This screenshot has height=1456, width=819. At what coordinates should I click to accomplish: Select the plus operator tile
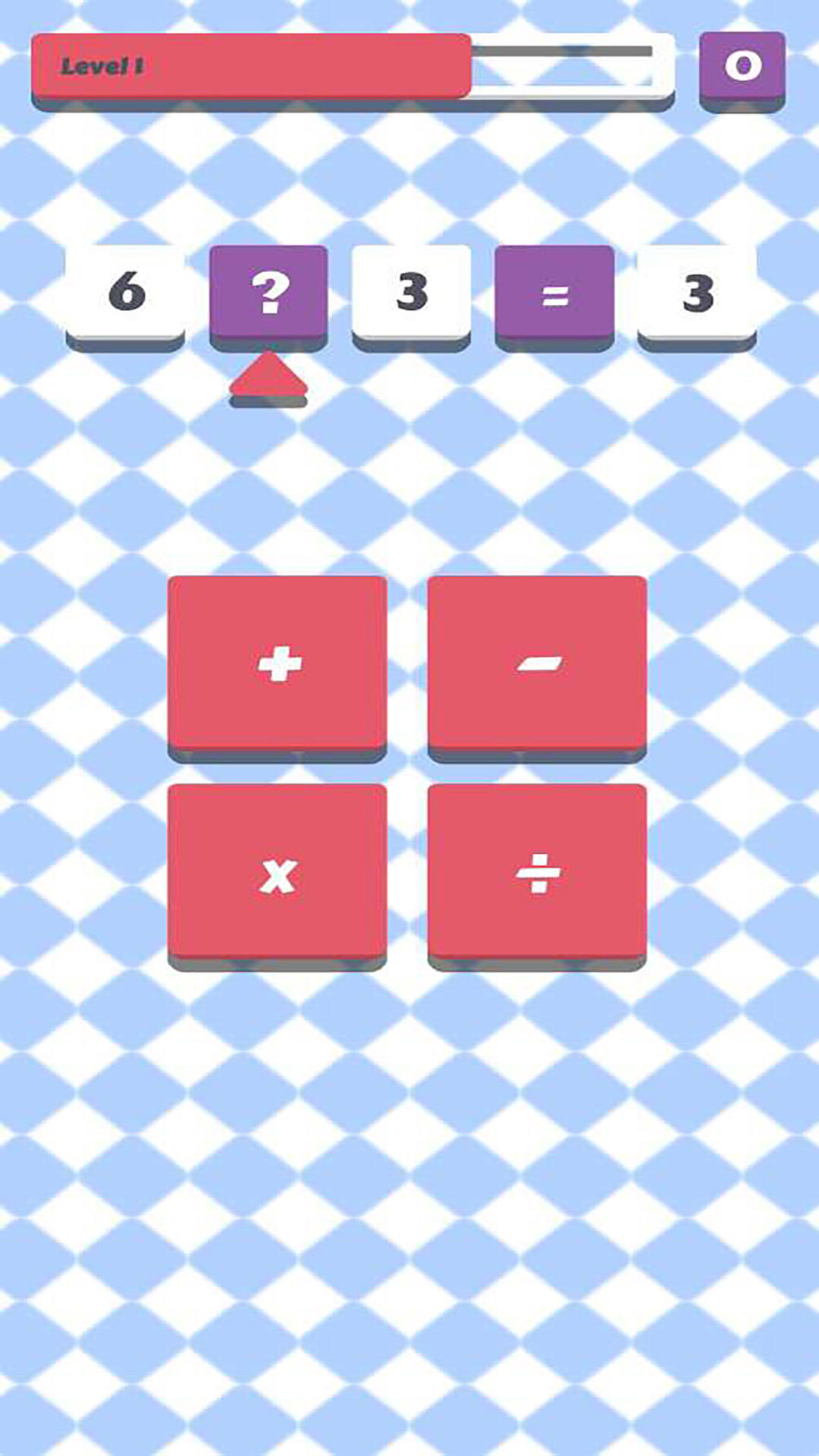pos(277,666)
